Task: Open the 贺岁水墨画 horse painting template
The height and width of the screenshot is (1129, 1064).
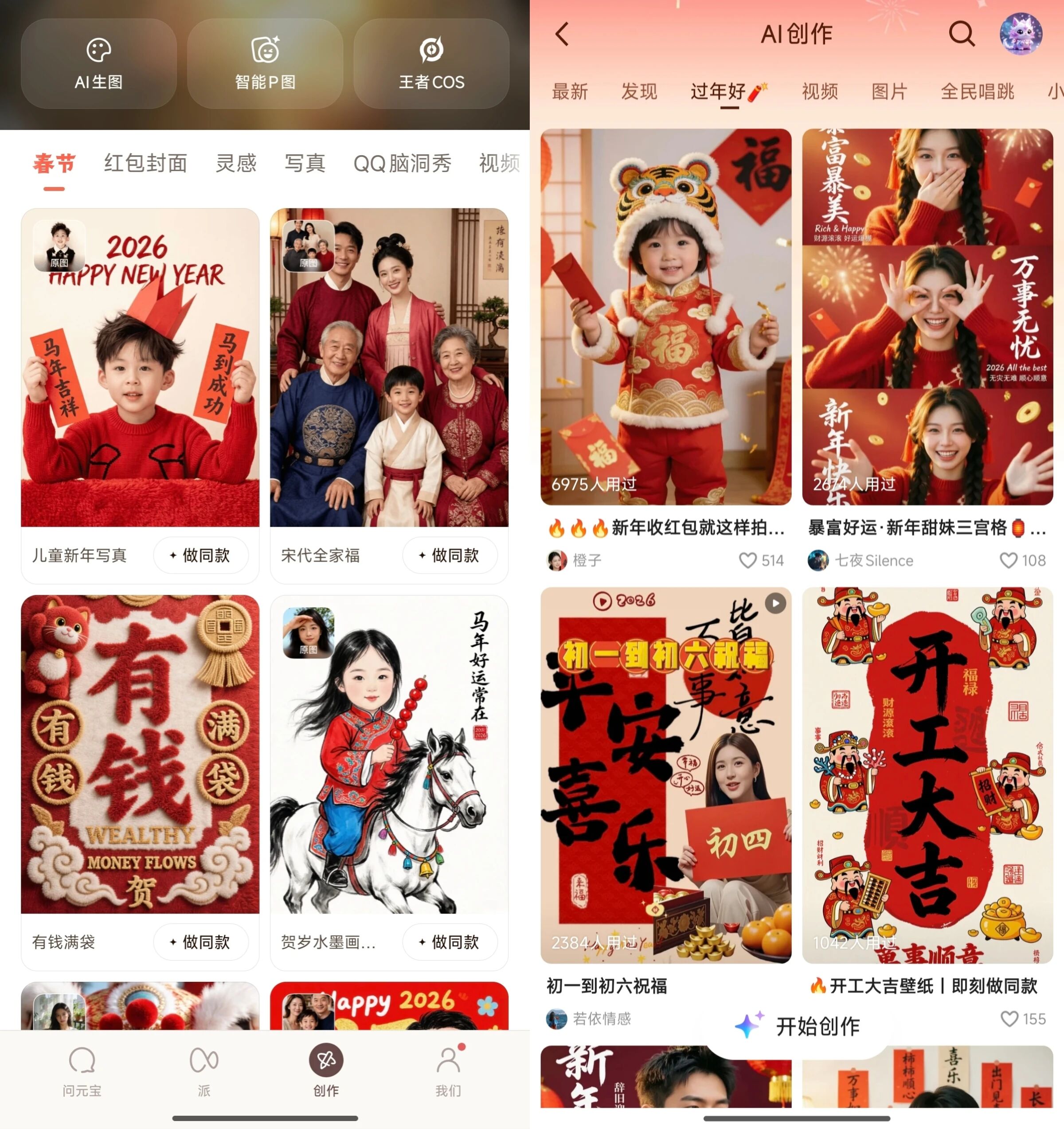Action: (x=389, y=755)
